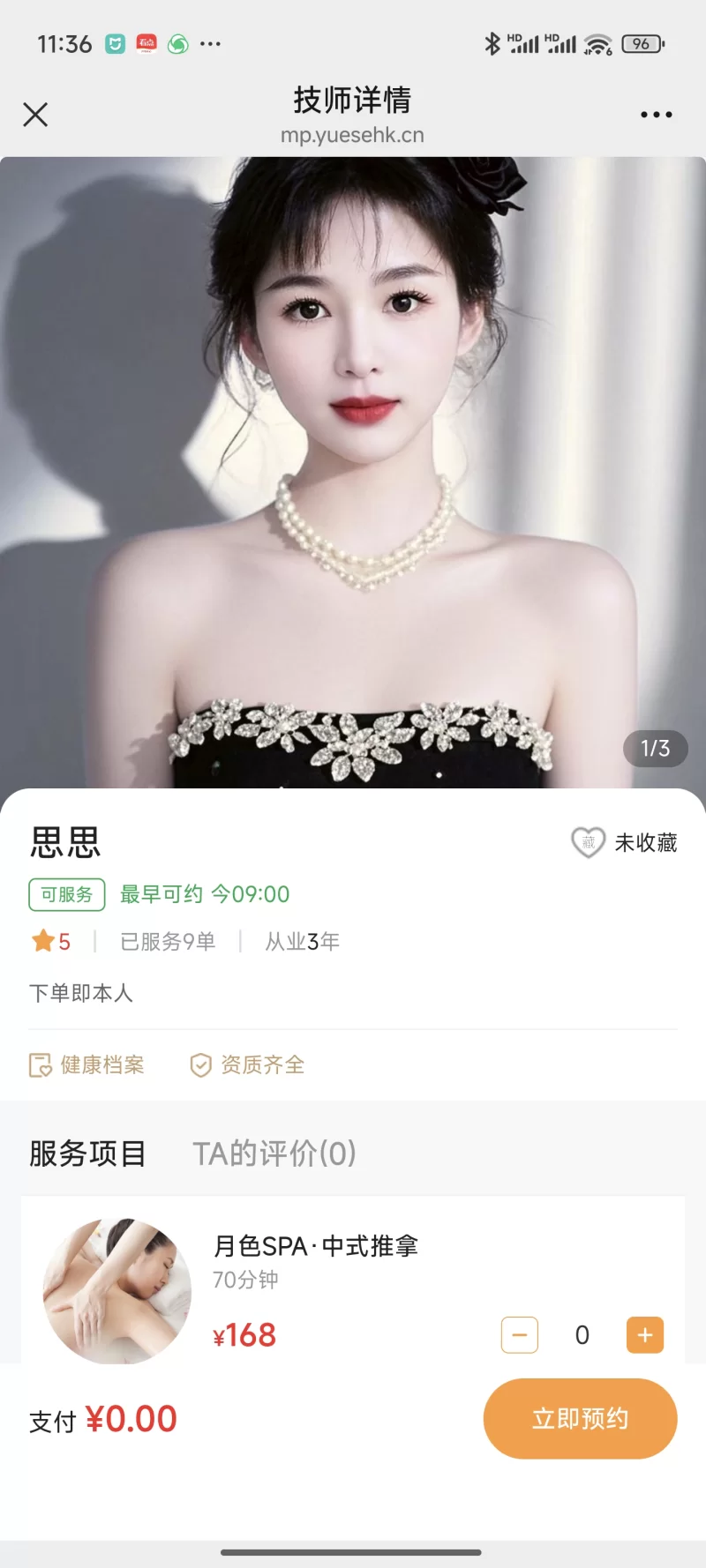Open the three-dot overflow menu

pyautogui.click(x=656, y=115)
